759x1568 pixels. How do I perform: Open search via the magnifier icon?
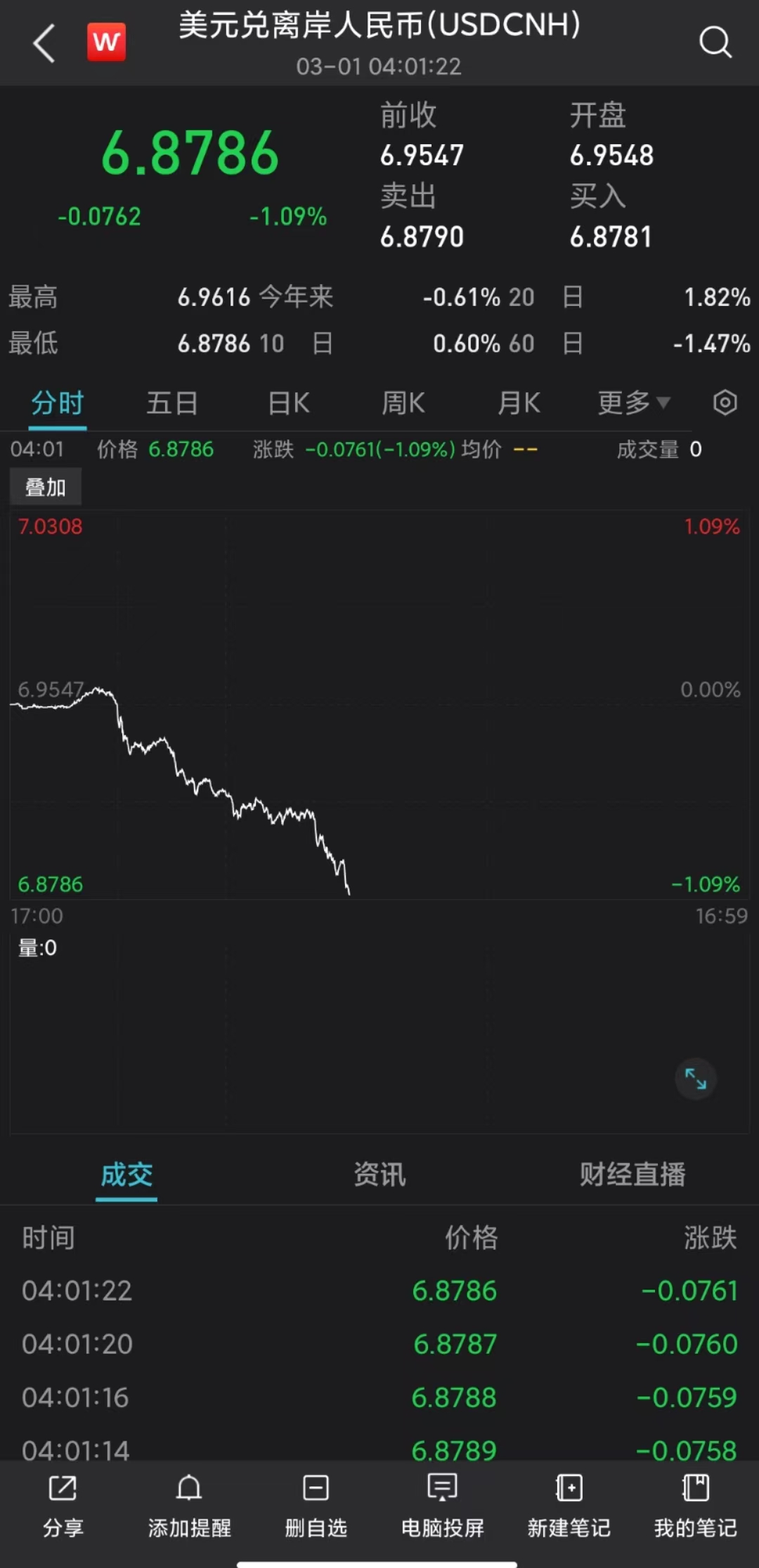tap(715, 42)
